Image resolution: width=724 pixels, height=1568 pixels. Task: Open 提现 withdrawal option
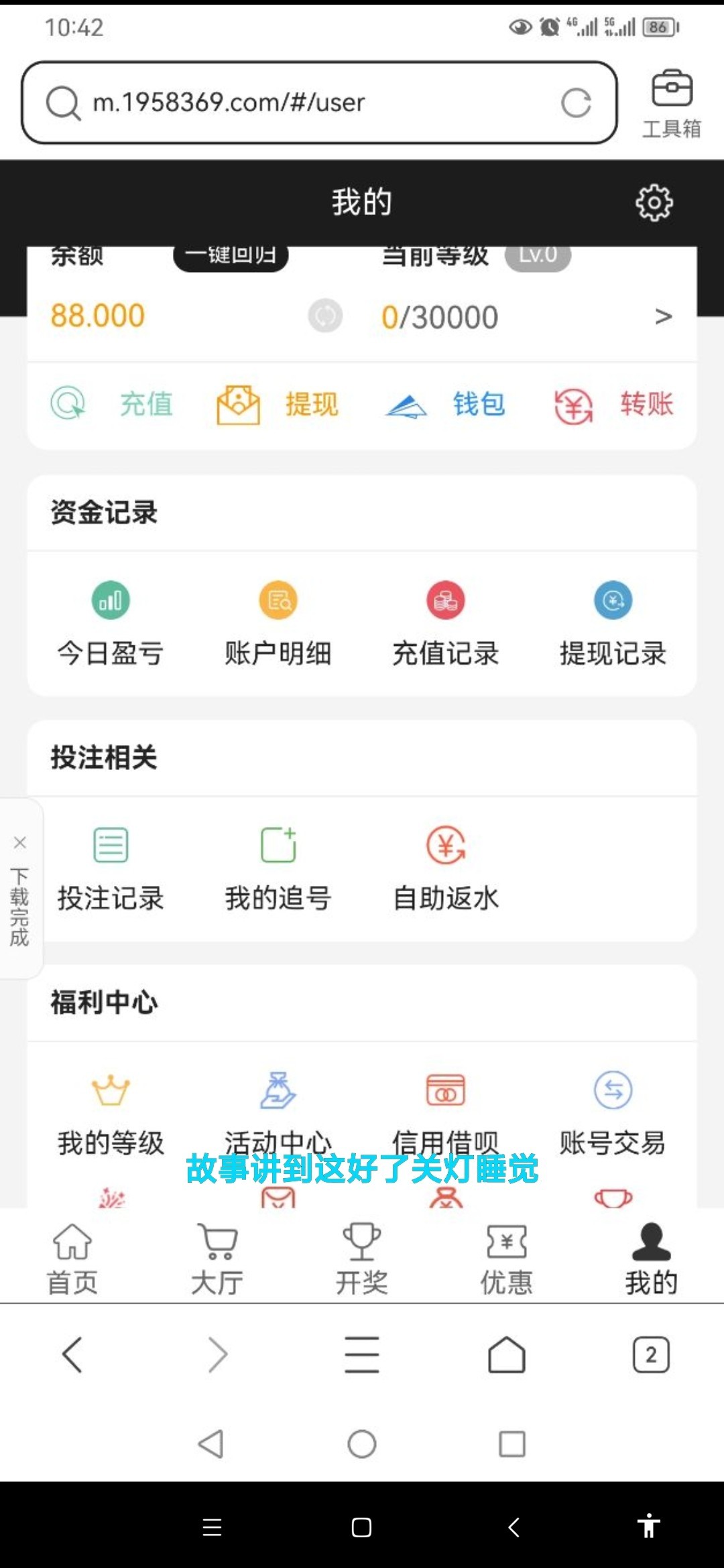(x=278, y=405)
